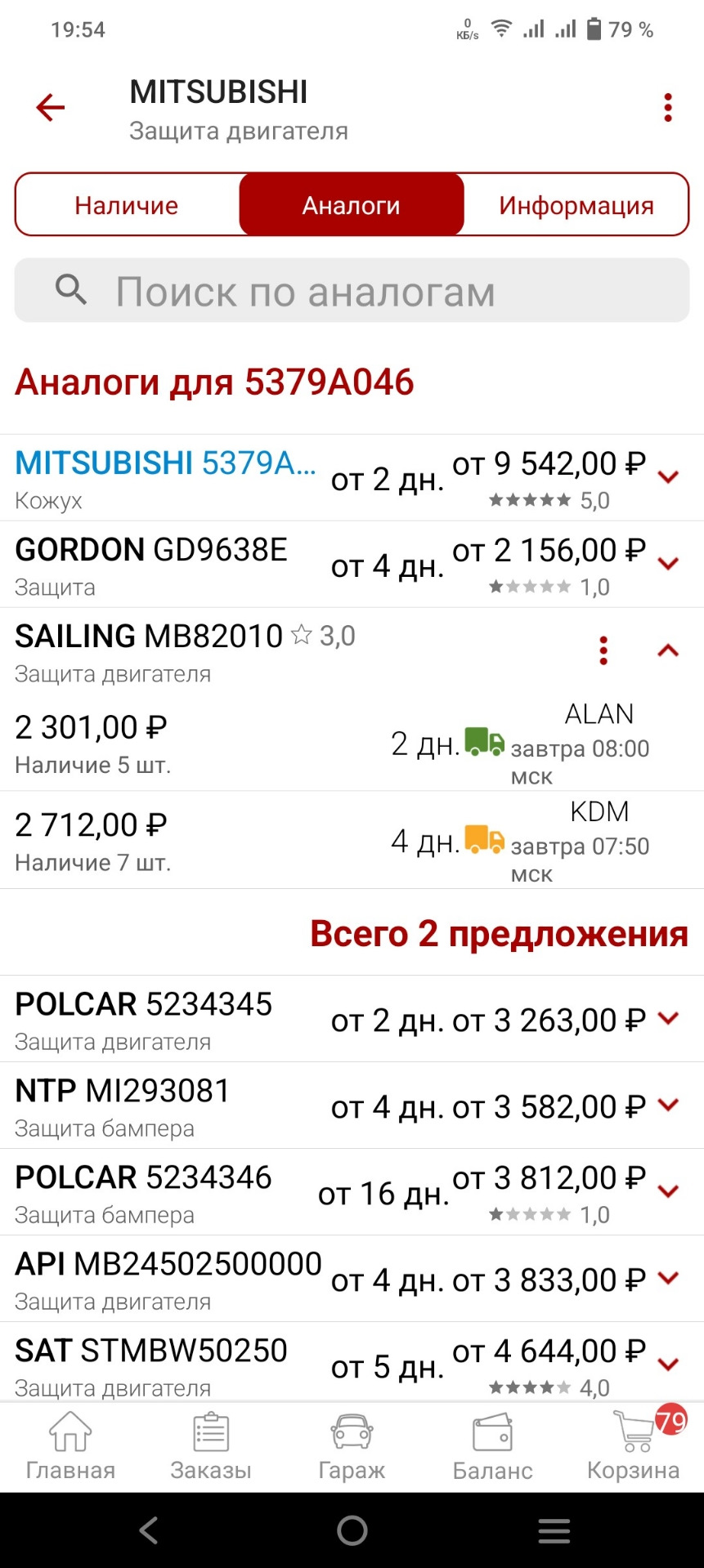Expand POLCAR 5234345 price details
This screenshot has height=1568, width=704.
click(x=668, y=1018)
